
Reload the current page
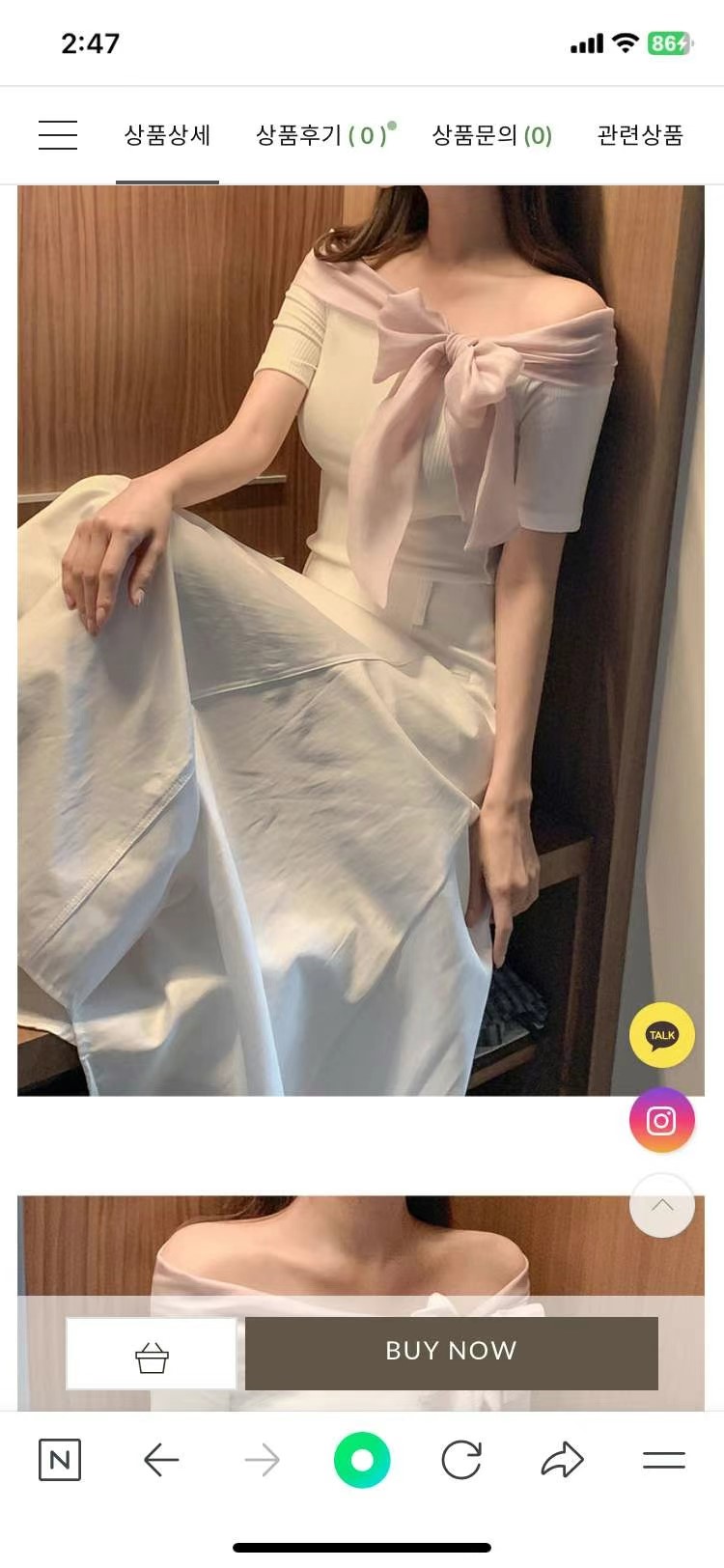coord(461,1460)
